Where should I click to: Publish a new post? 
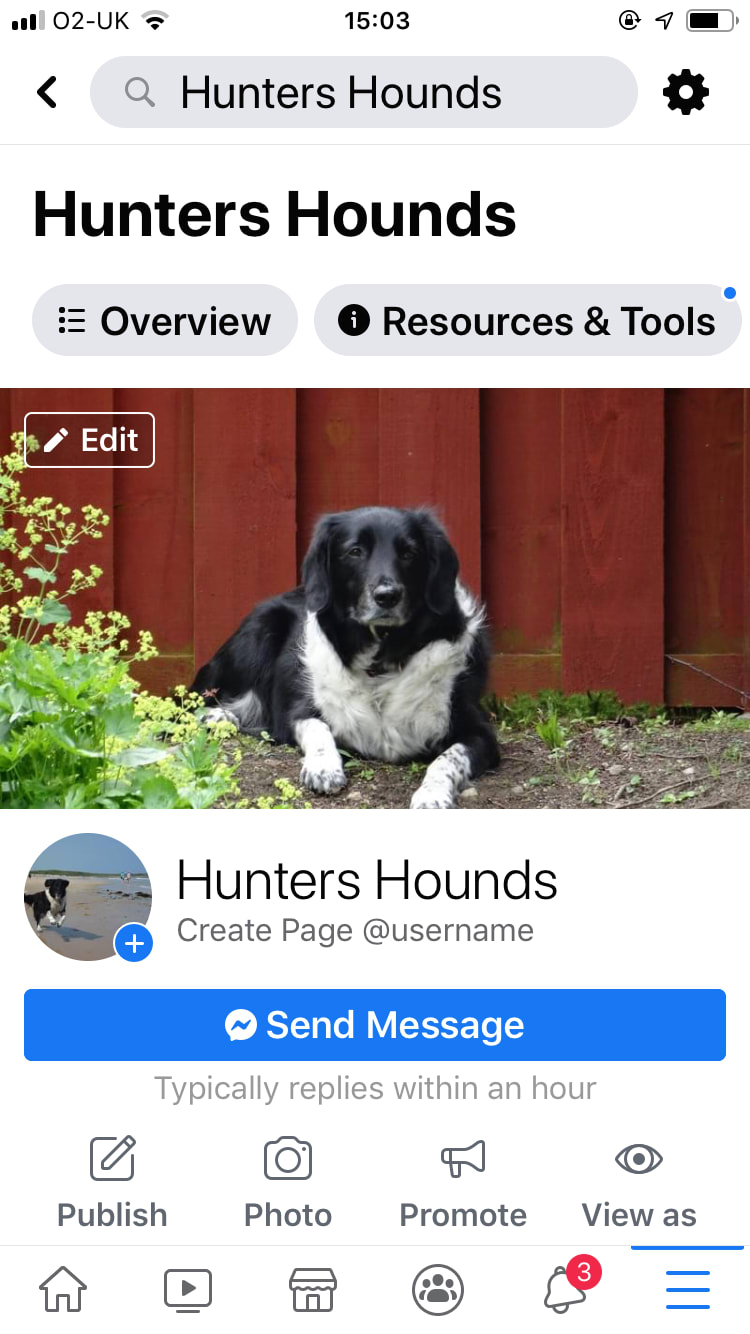point(112,1184)
